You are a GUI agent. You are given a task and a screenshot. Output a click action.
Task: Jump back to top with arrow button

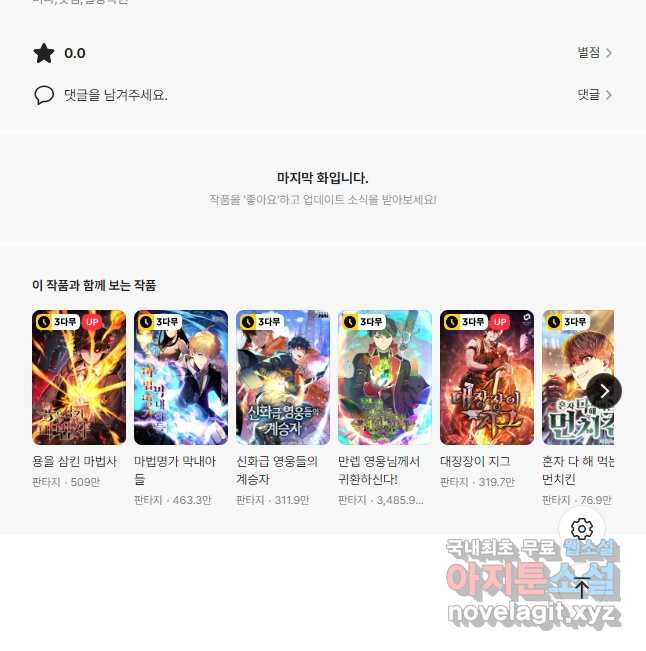(582, 588)
